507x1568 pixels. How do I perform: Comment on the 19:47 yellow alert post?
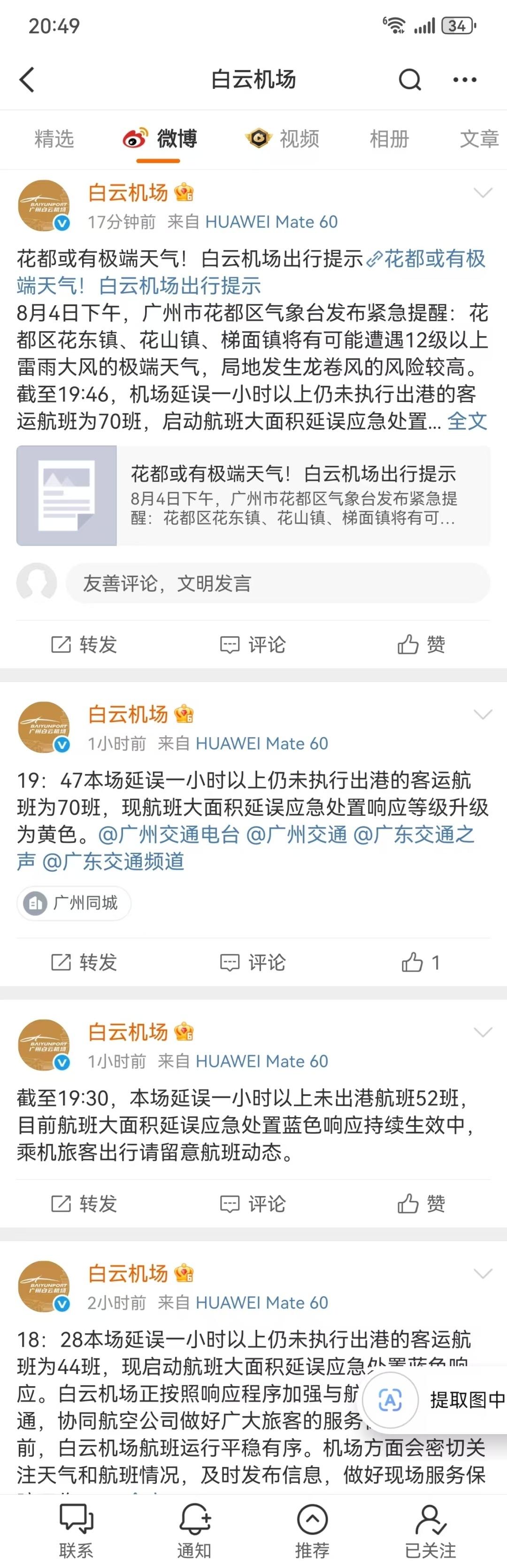point(253,962)
